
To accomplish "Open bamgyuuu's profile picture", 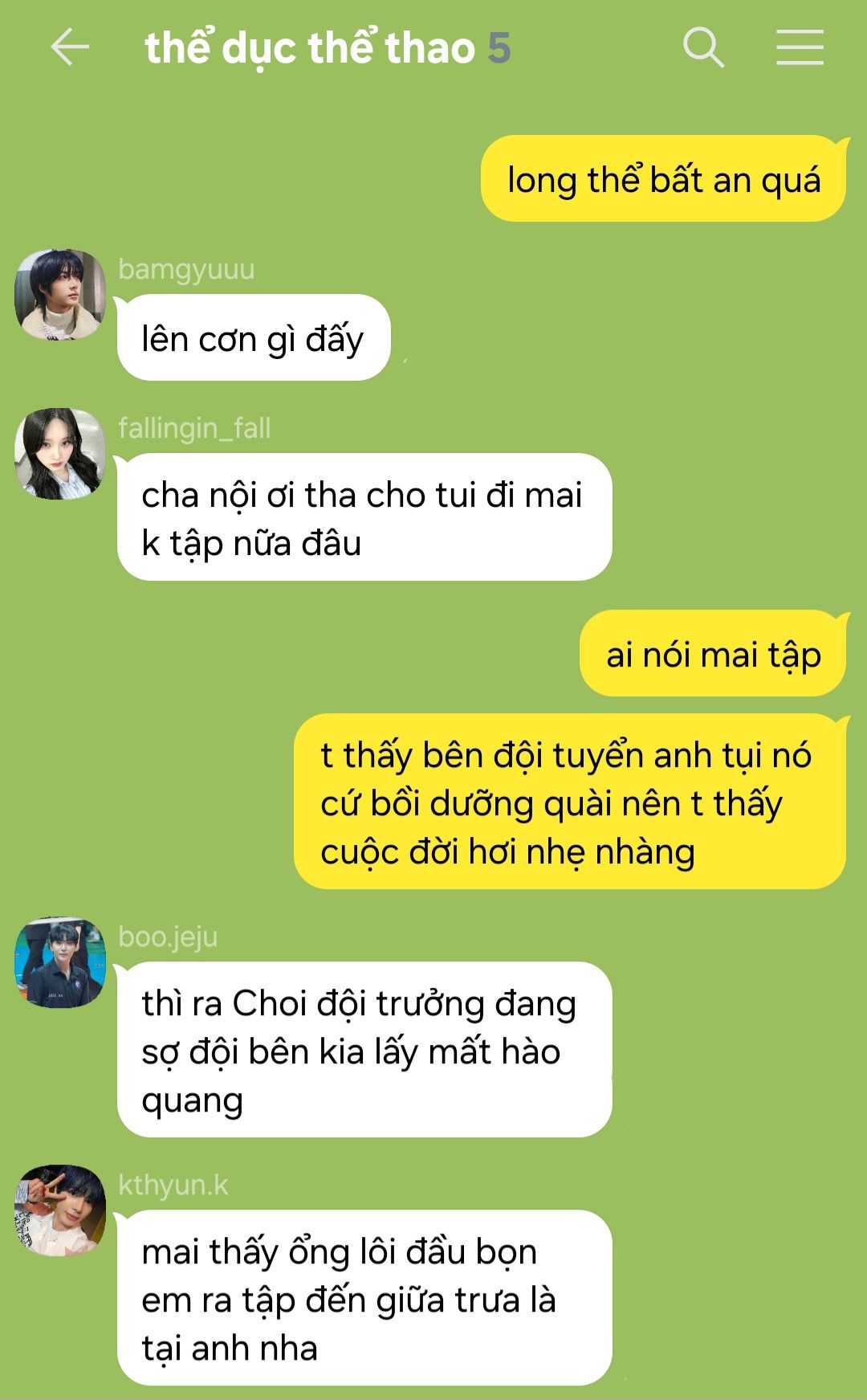I will pos(60,294).
